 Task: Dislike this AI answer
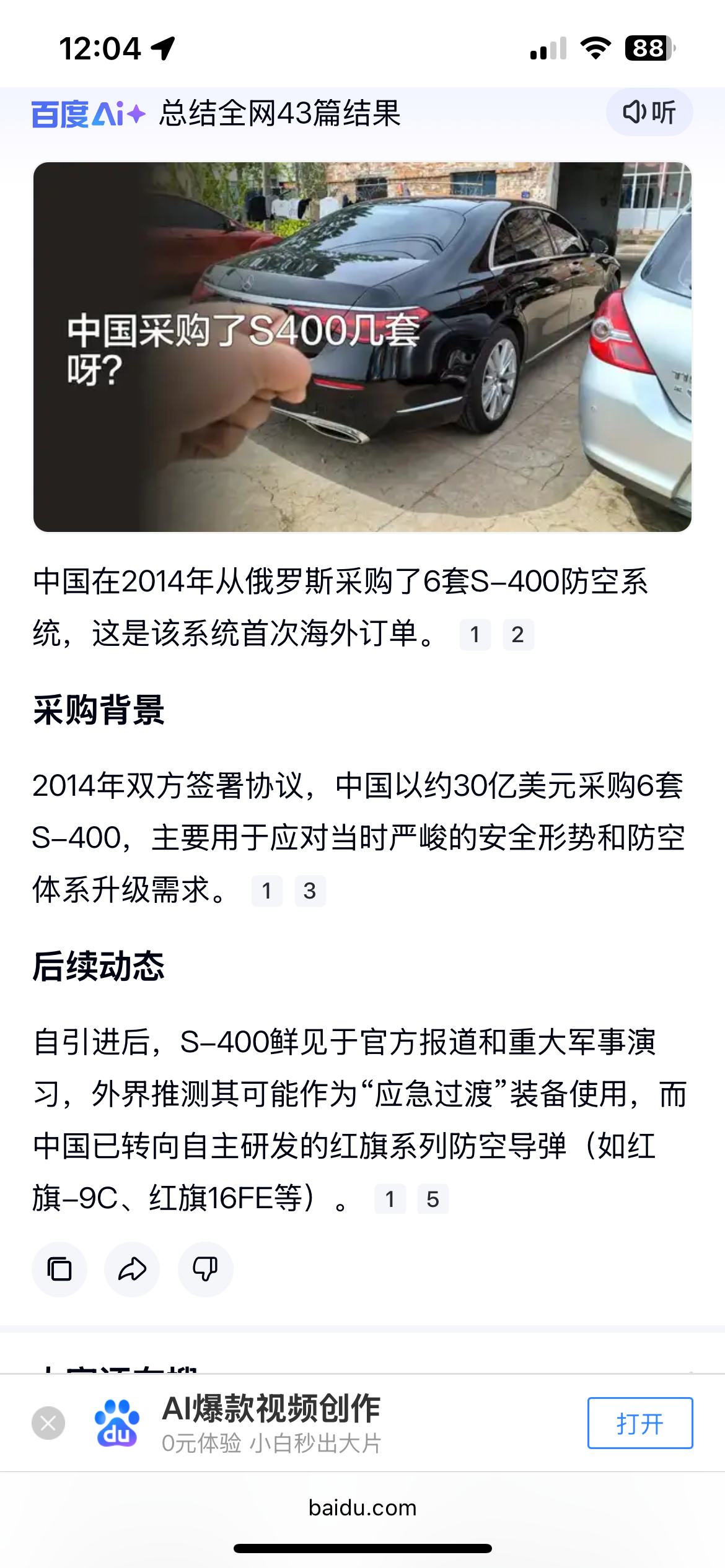tap(205, 1270)
